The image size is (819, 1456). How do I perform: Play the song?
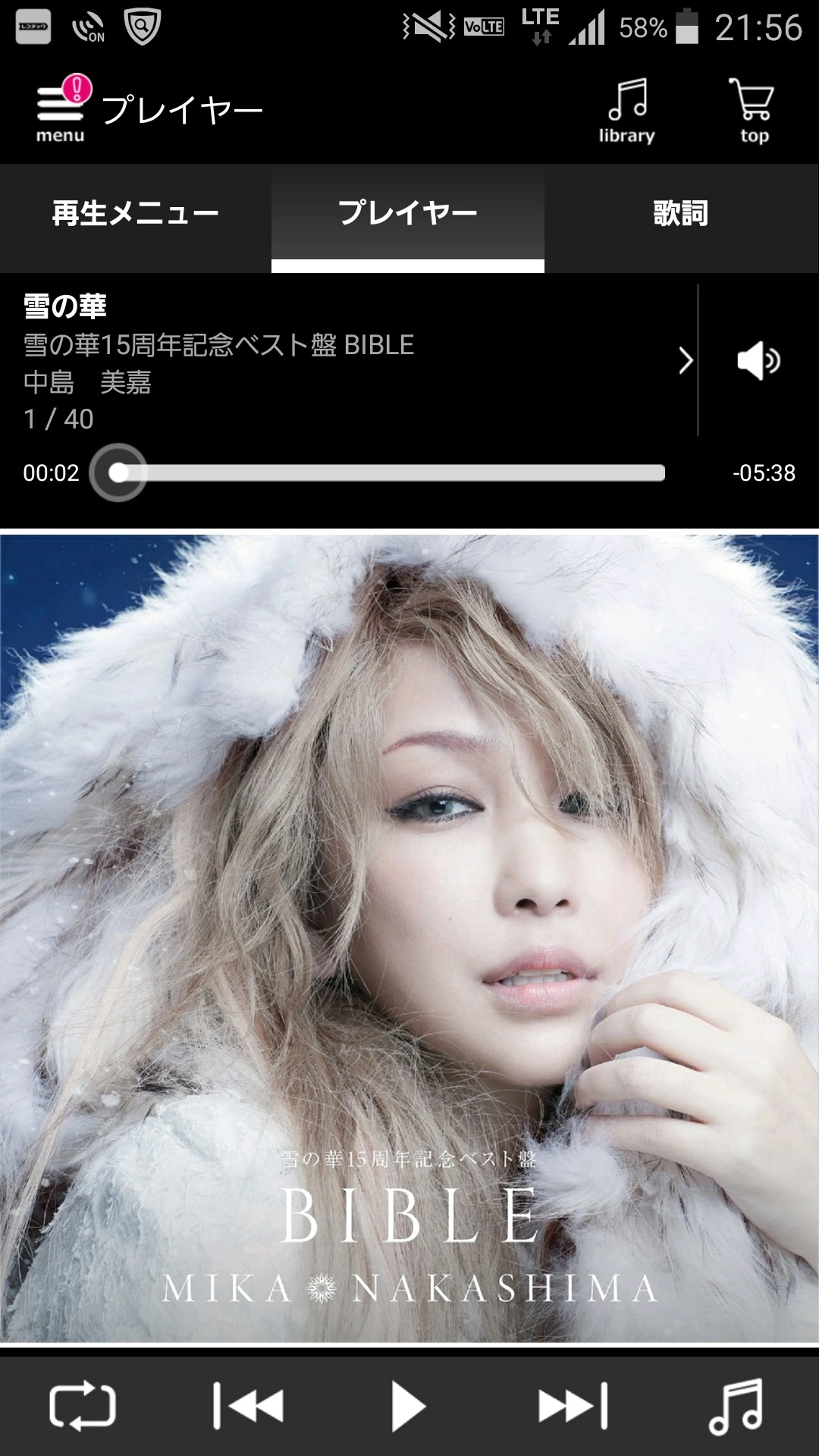coord(409,1406)
